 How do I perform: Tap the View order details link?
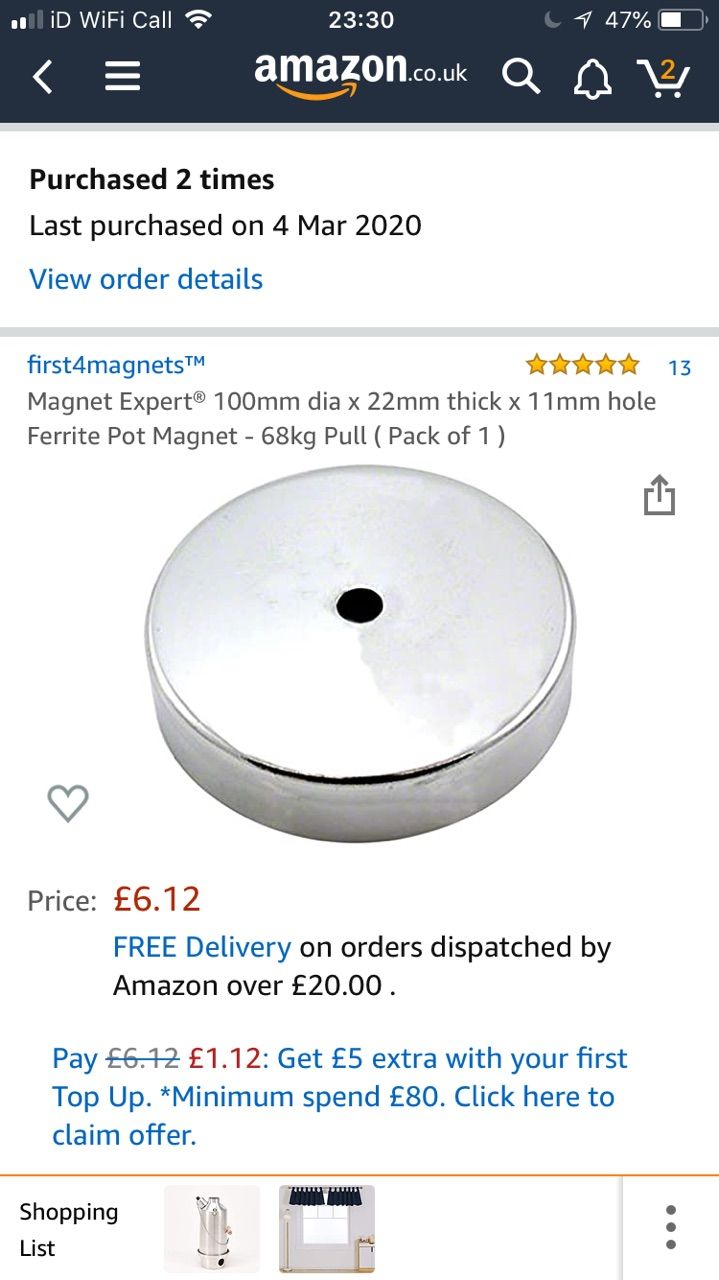(146, 279)
